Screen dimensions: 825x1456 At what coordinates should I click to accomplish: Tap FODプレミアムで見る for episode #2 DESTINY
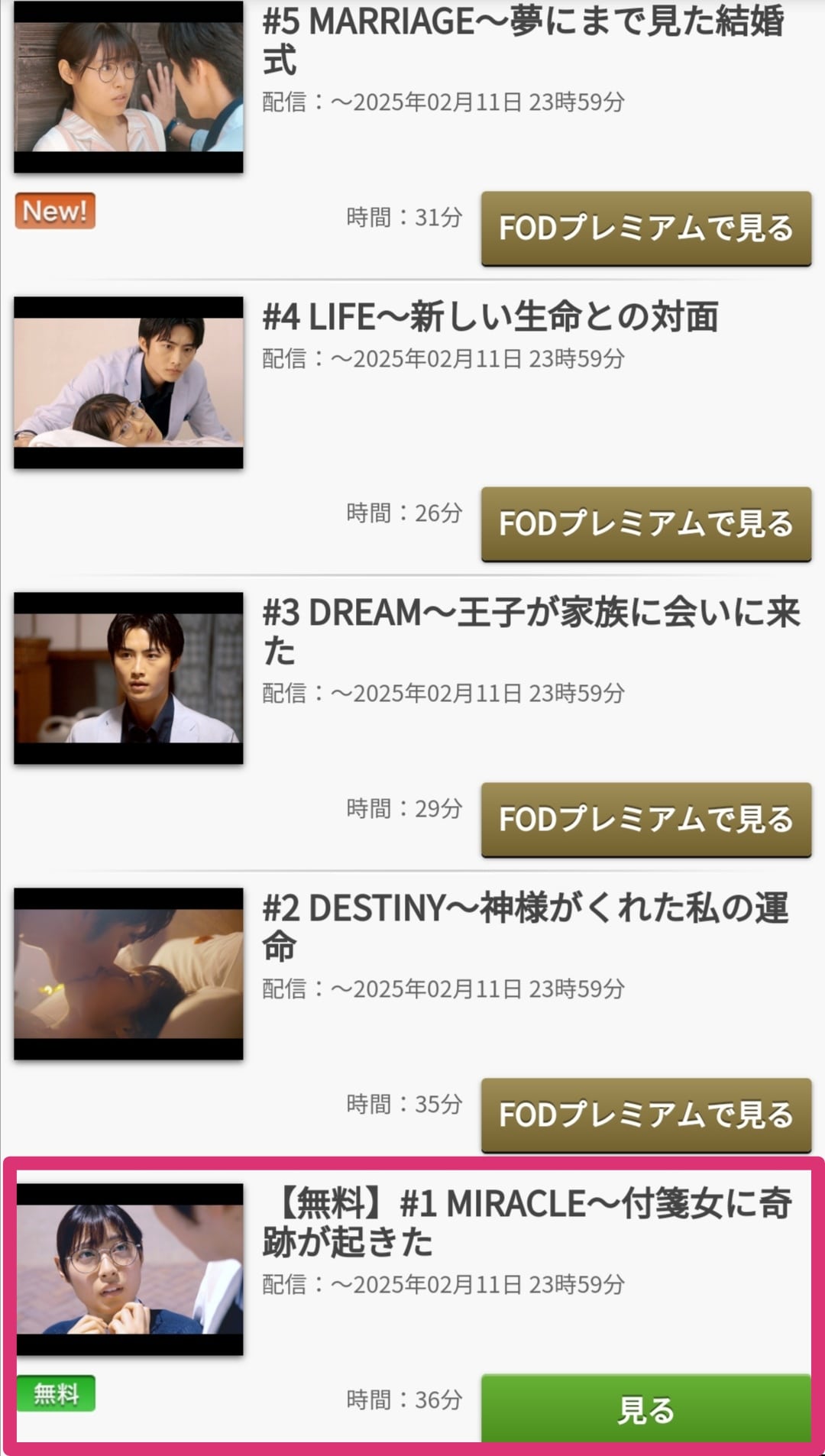click(645, 1115)
